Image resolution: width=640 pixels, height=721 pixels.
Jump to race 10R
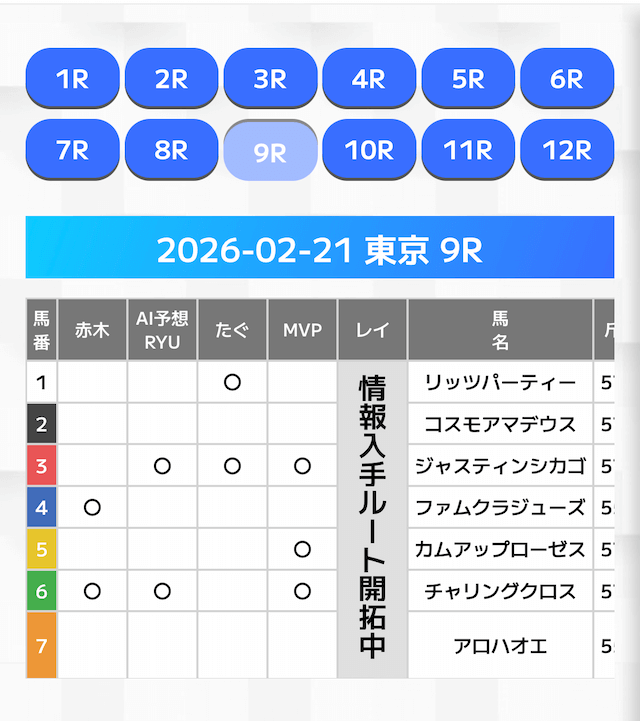[x=369, y=150]
